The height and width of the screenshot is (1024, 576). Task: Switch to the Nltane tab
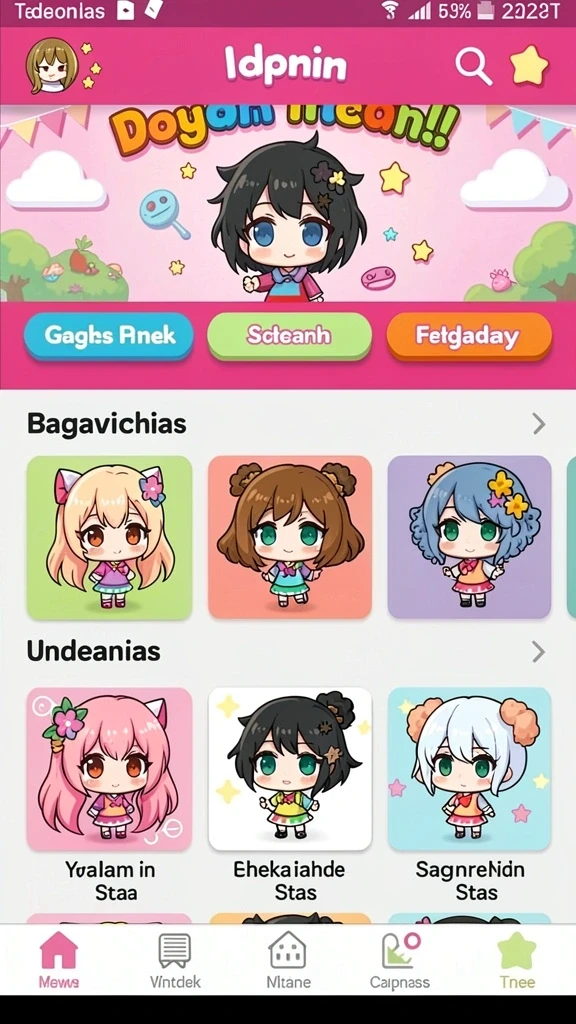coord(288,959)
